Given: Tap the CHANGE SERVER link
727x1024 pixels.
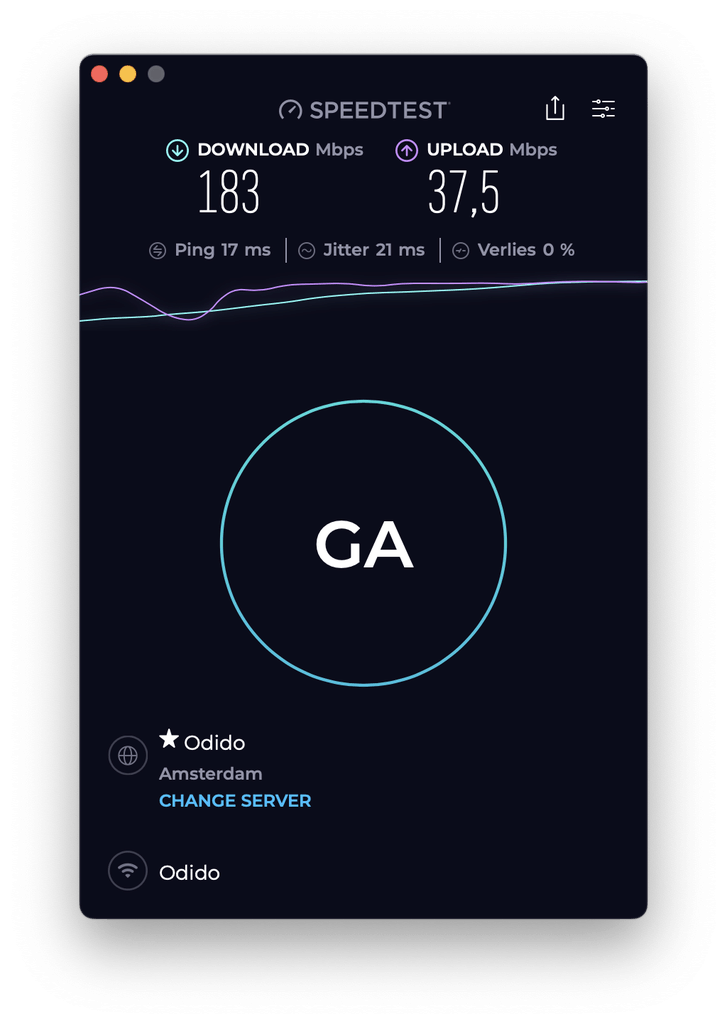Looking at the screenshot, I should point(235,801).
